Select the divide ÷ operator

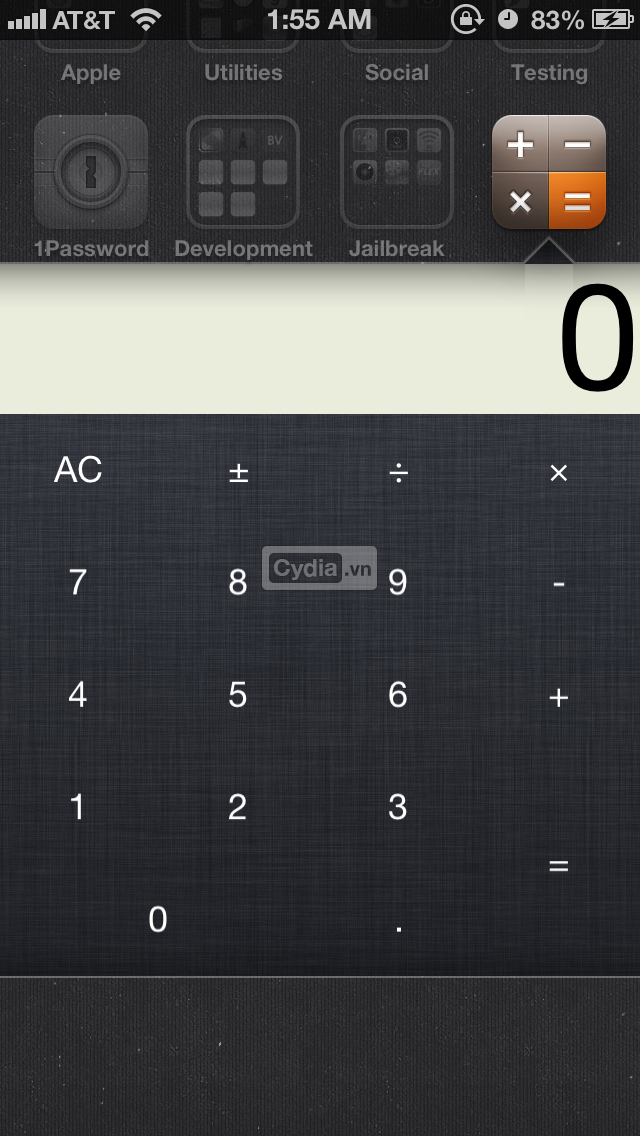click(398, 472)
